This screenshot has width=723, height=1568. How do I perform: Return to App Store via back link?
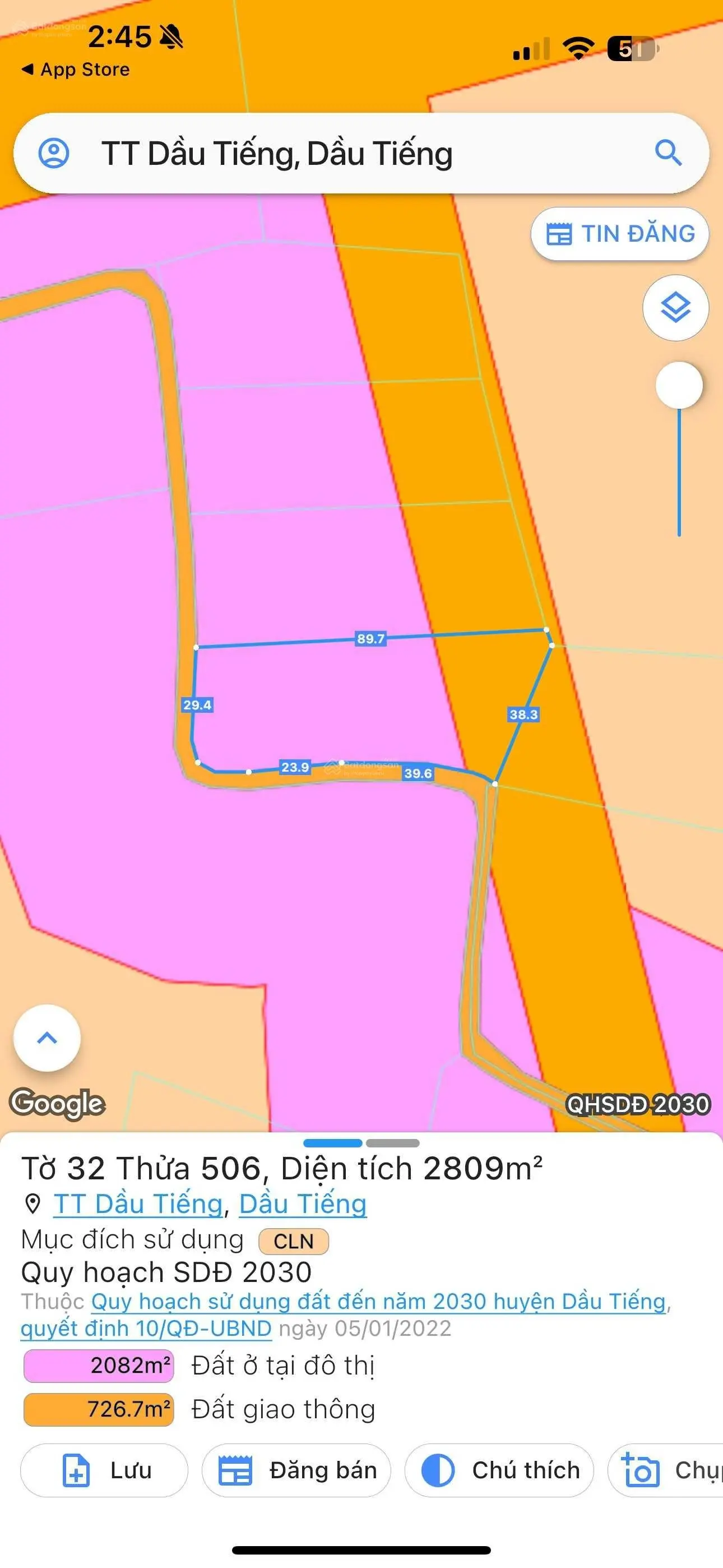click(x=76, y=70)
